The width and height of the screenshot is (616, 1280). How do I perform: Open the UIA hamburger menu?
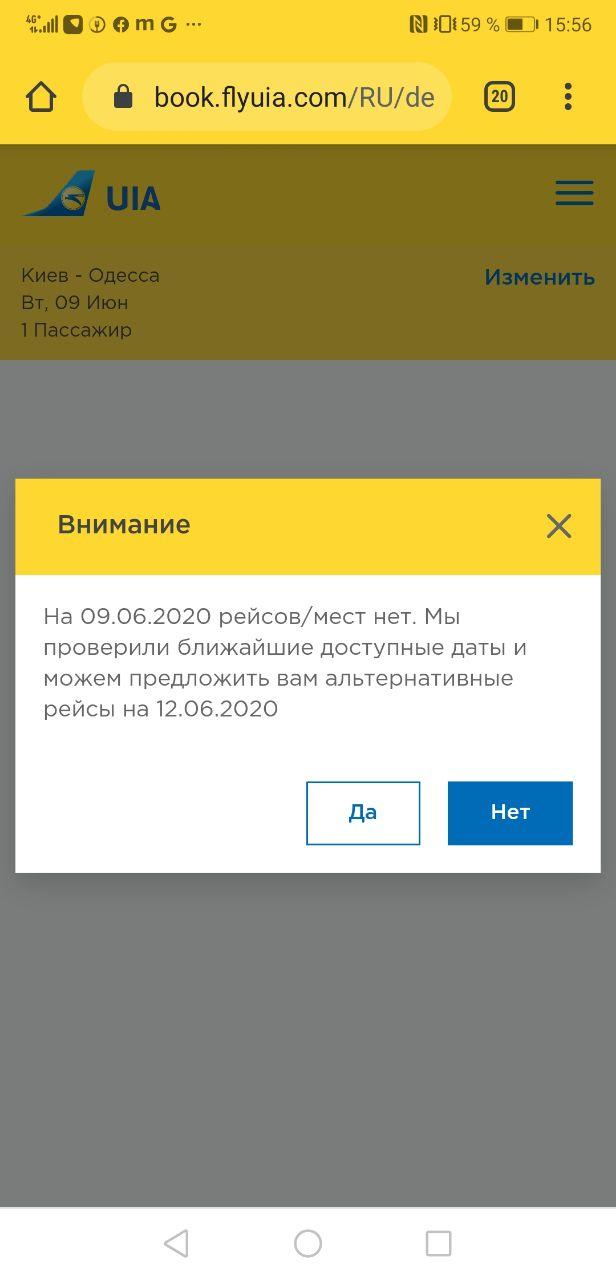[x=574, y=194]
